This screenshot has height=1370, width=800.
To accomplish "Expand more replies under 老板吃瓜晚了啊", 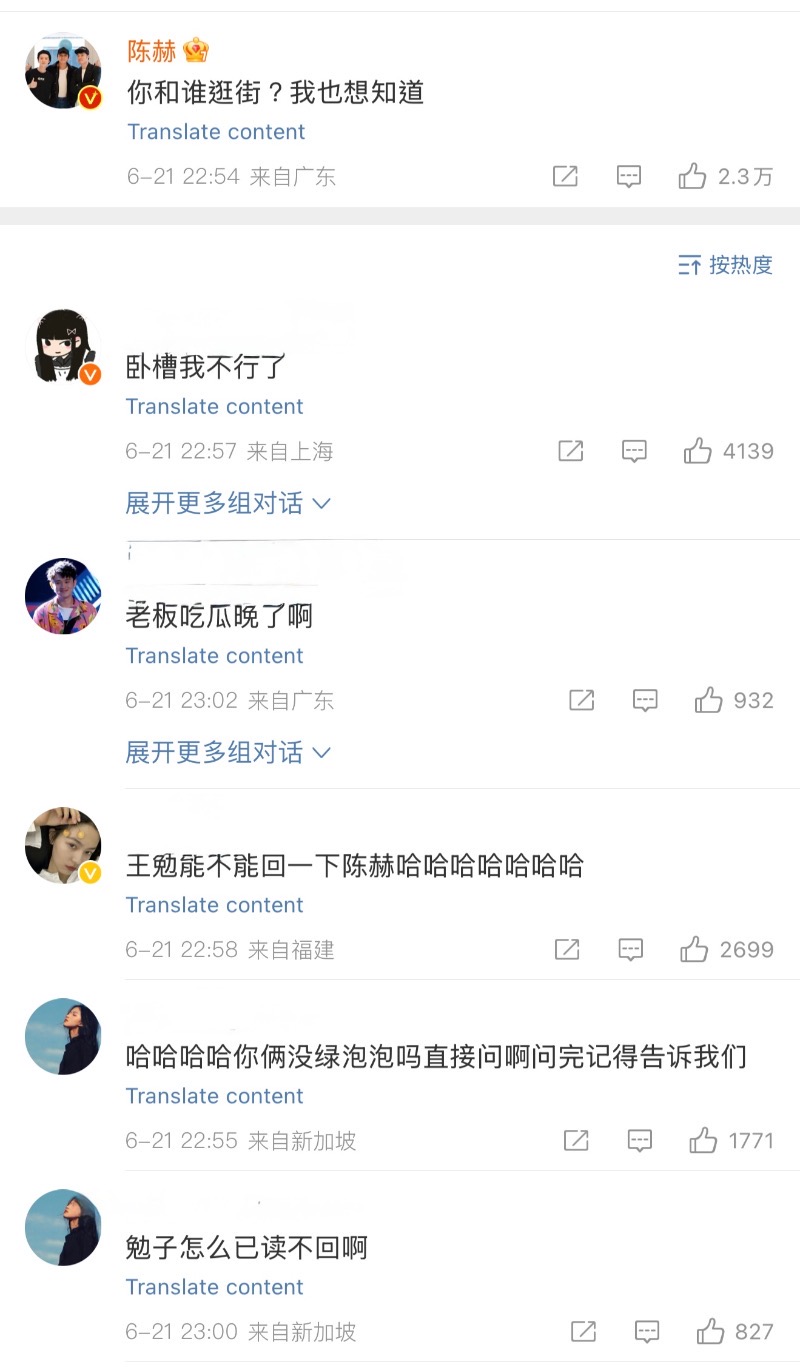I will tap(228, 752).
